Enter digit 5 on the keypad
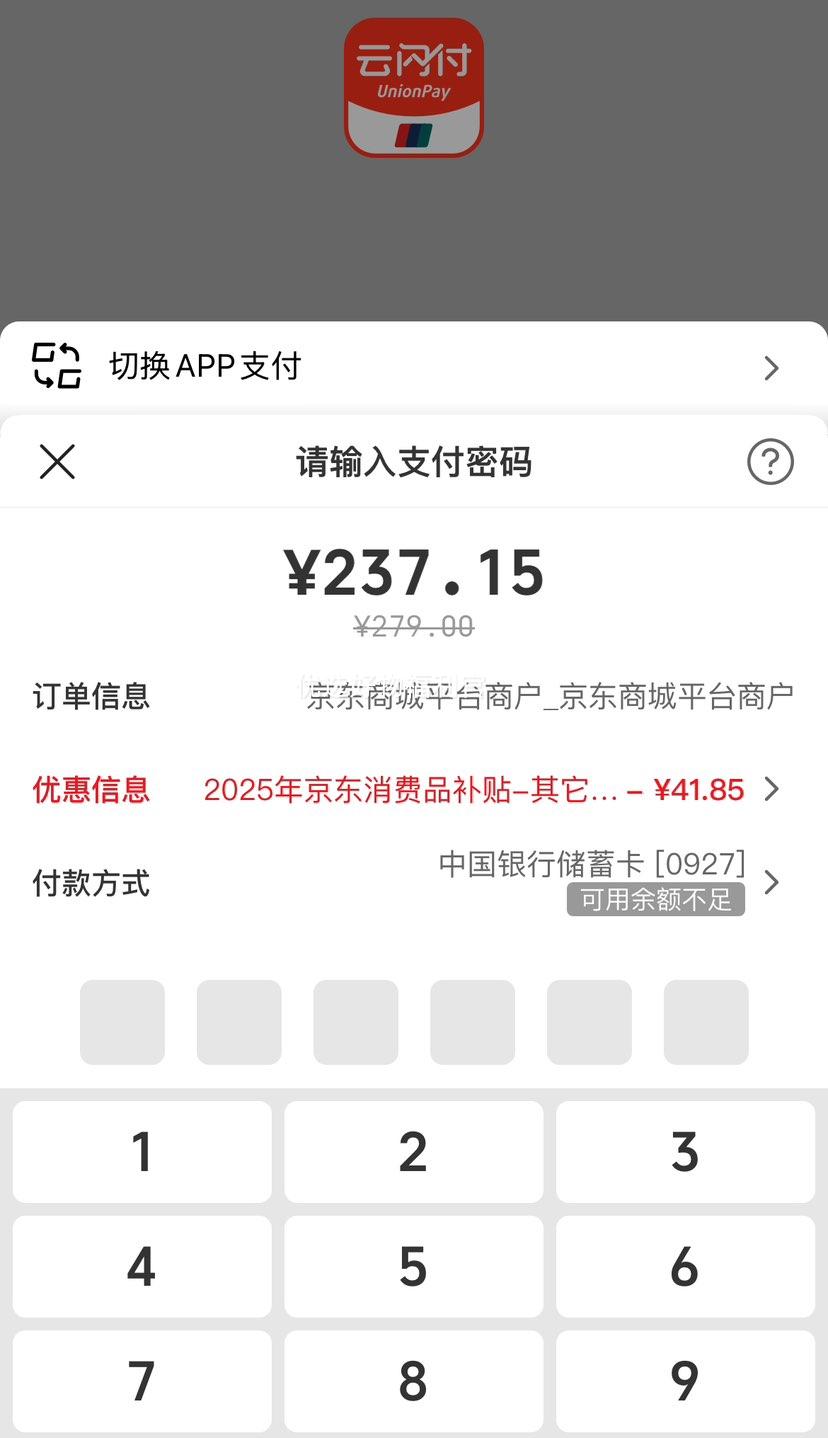Image resolution: width=828 pixels, height=1438 pixels. tap(414, 1267)
